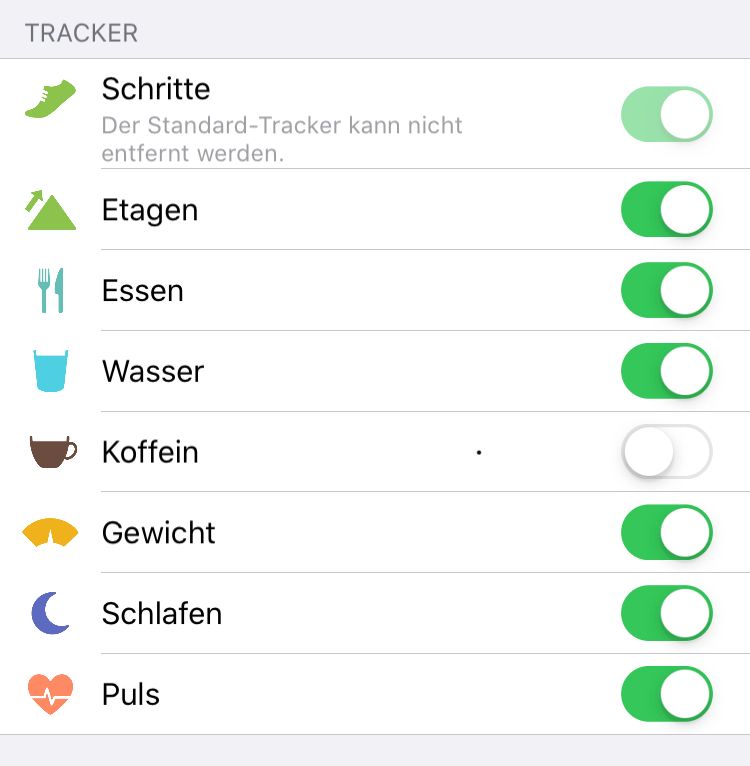Viewport: 750px width, 766px height.
Task: Turn off the Puls tracker
Action: click(x=666, y=694)
